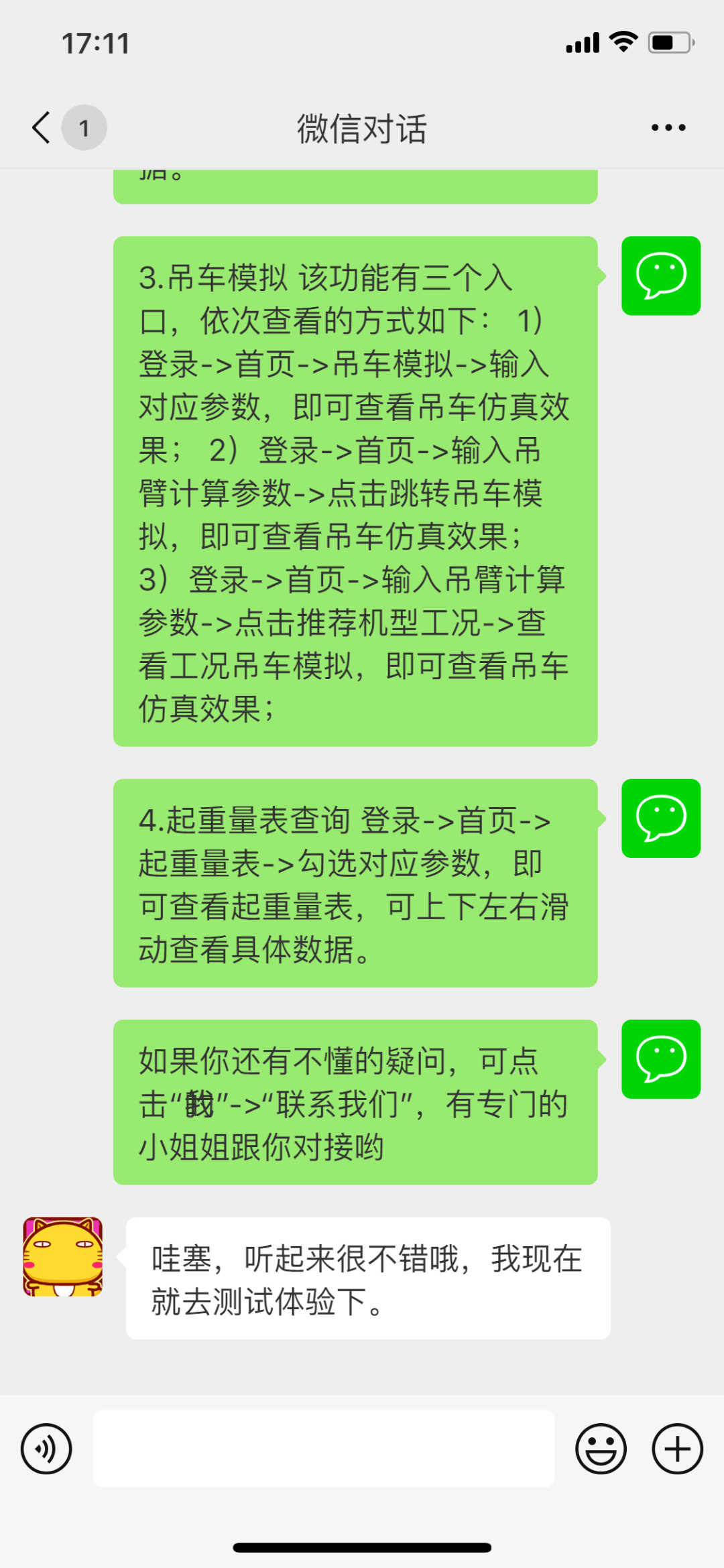
Task: Focus the message text field
Action: tap(323, 1448)
